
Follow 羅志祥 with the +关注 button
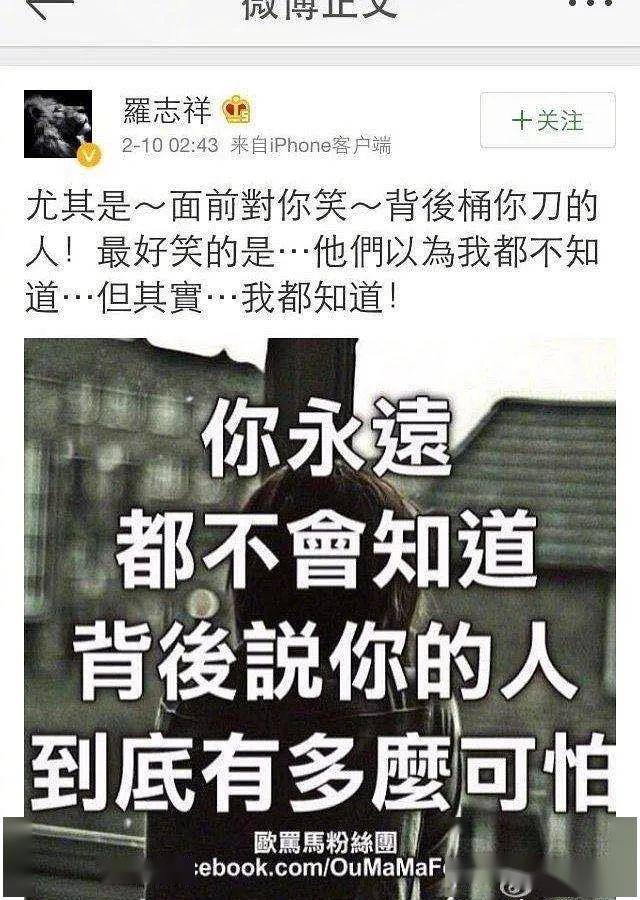[547, 121]
